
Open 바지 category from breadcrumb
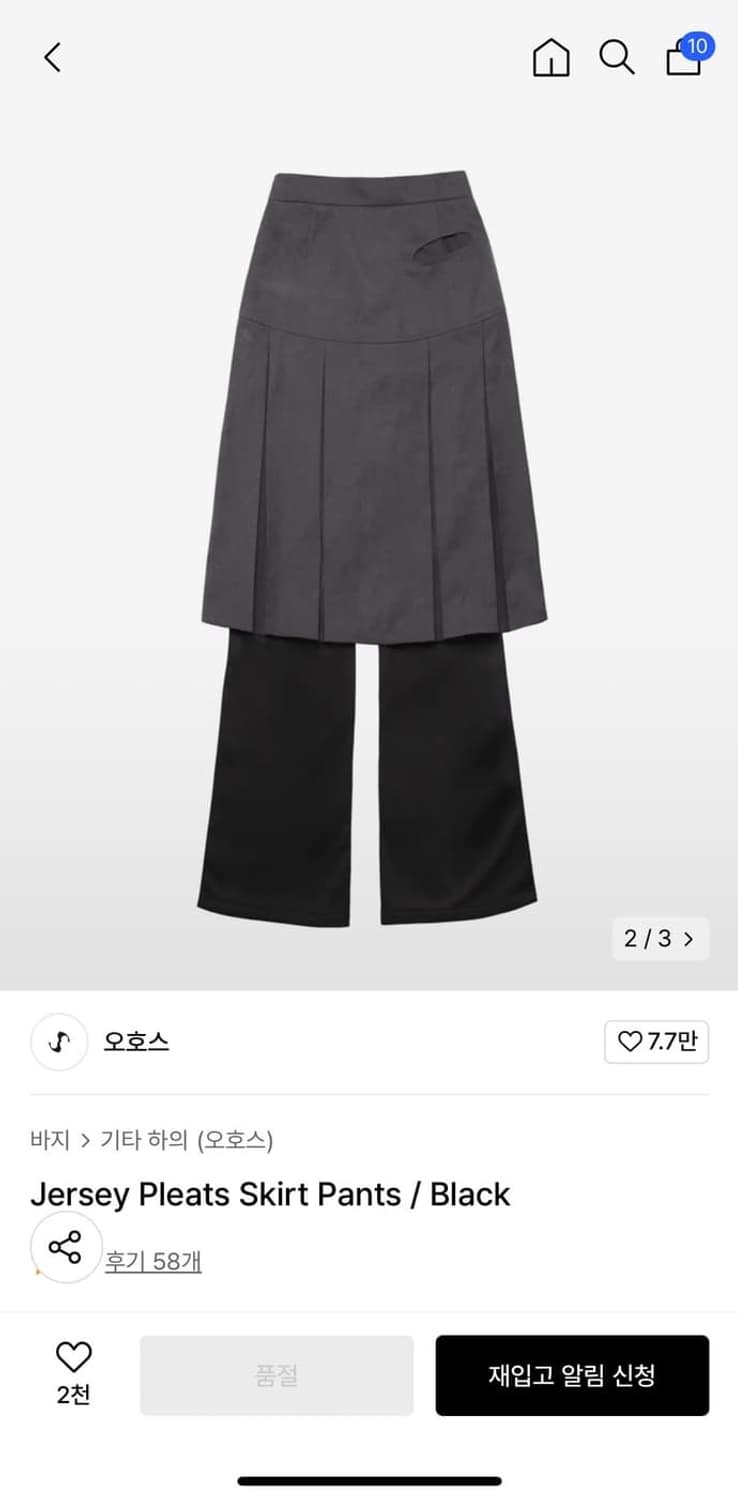pyautogui.click(x=49, y=1138)
